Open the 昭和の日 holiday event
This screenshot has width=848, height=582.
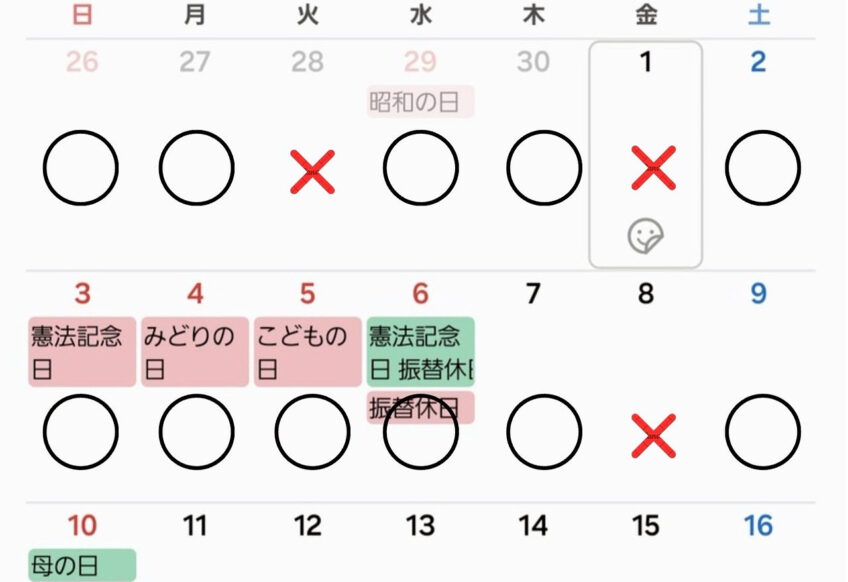coord(420,102)
